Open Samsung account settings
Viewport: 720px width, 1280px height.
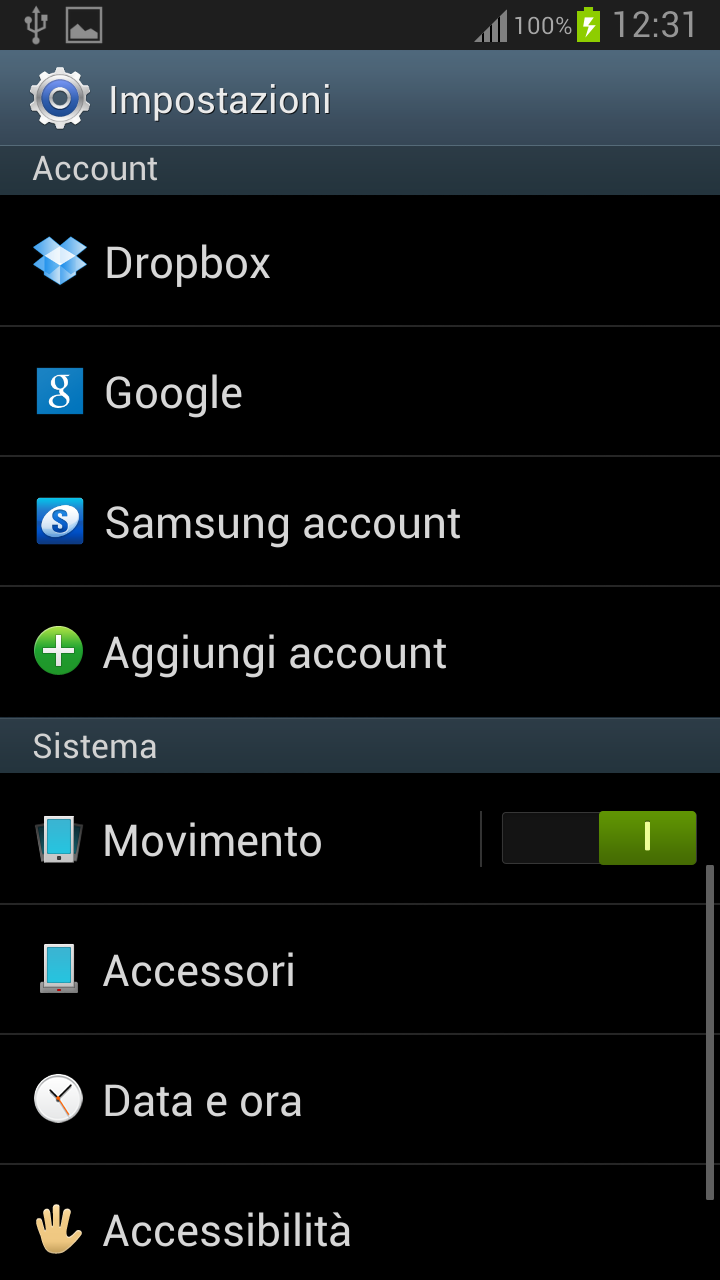(x=360, y=522)
